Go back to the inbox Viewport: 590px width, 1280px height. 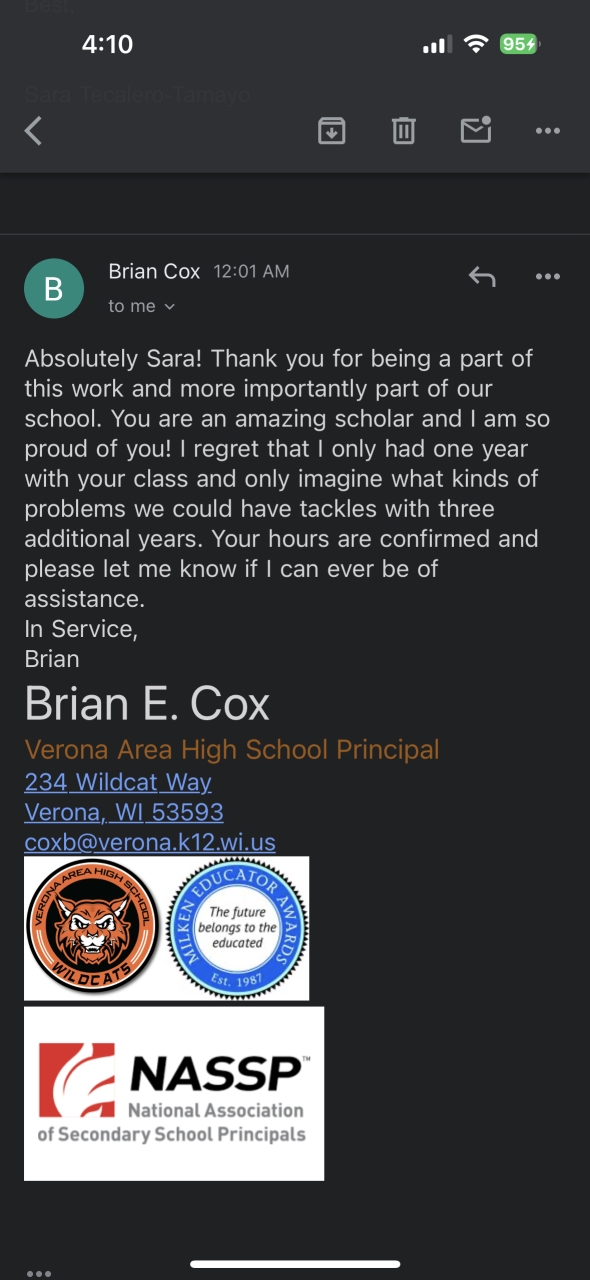(34, 131)
